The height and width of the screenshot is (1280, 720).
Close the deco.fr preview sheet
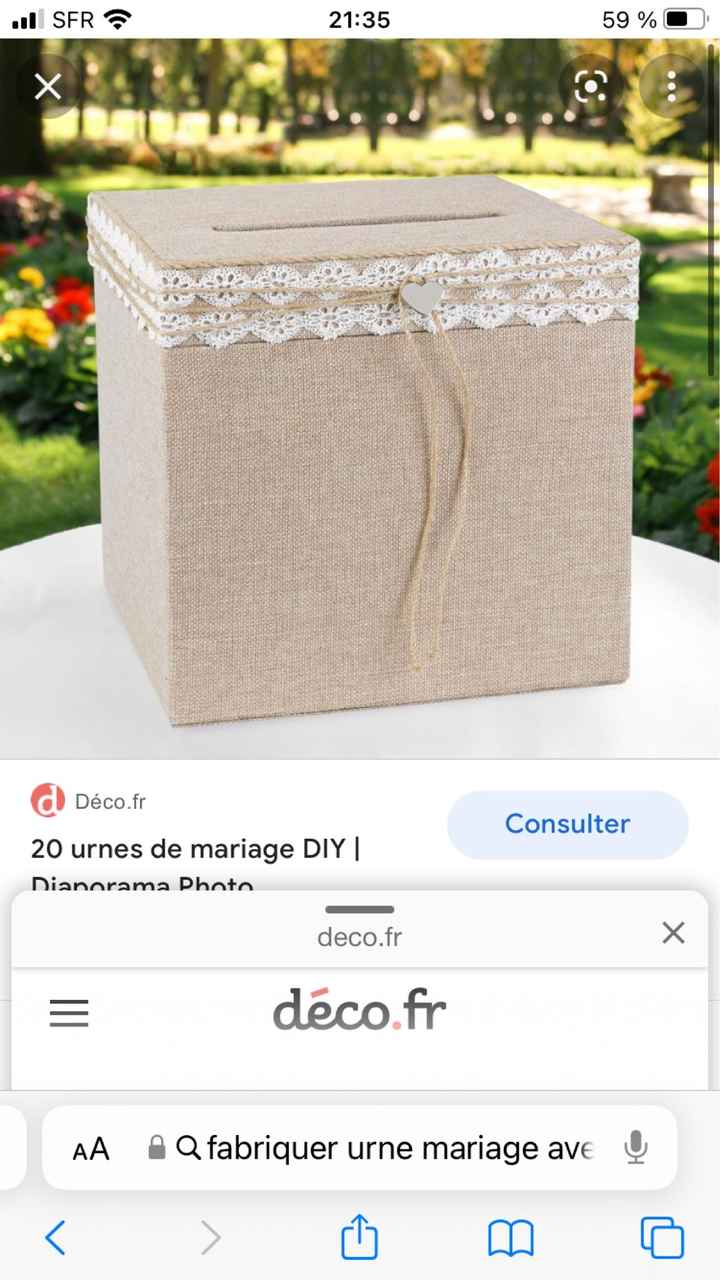(x=673, y=932)
